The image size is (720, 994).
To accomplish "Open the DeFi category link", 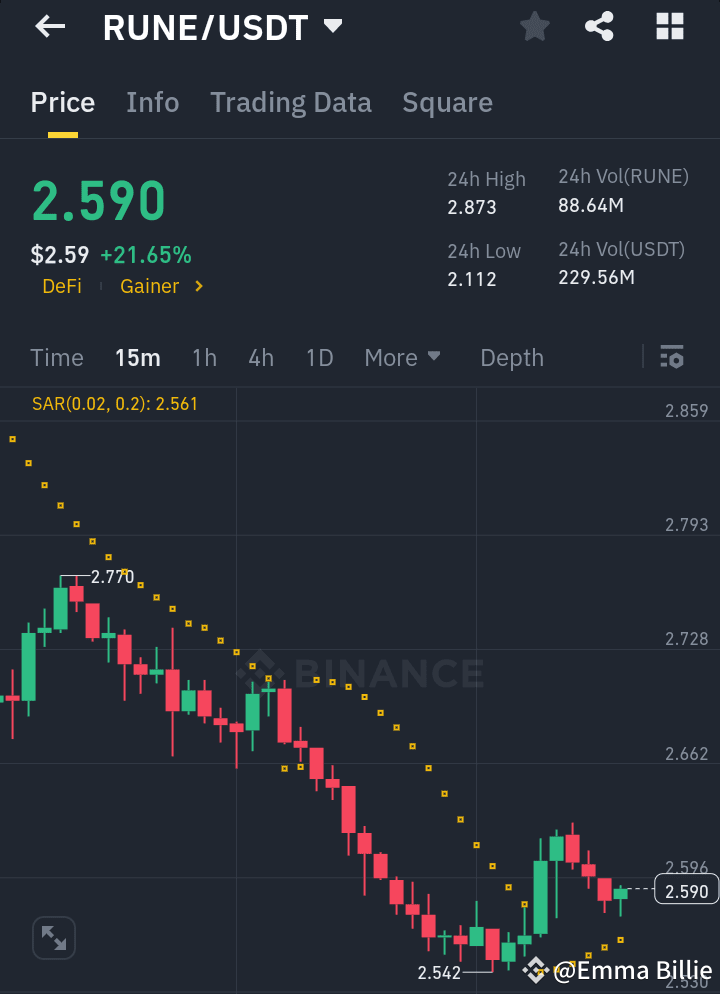I will (60, 286).
